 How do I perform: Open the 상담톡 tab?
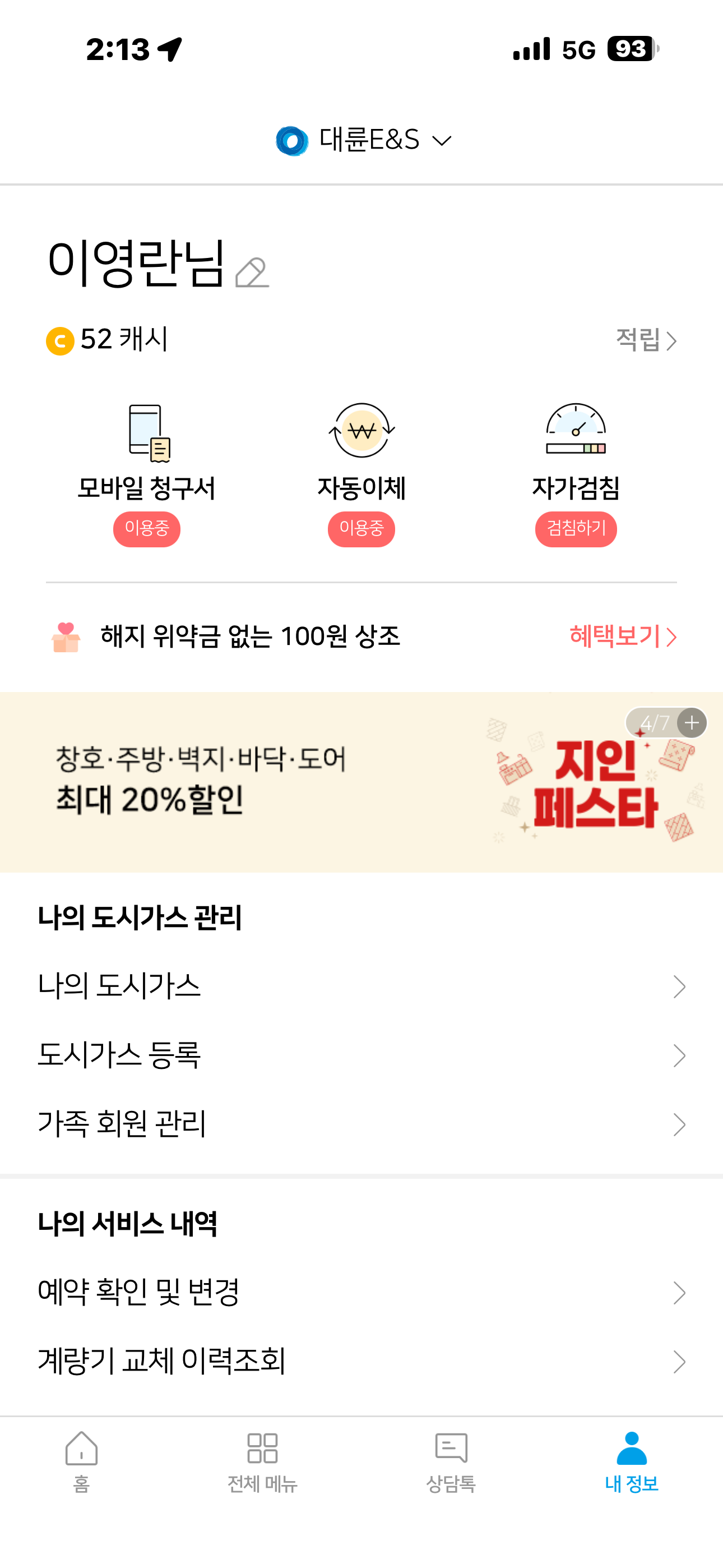[451, 1462]
